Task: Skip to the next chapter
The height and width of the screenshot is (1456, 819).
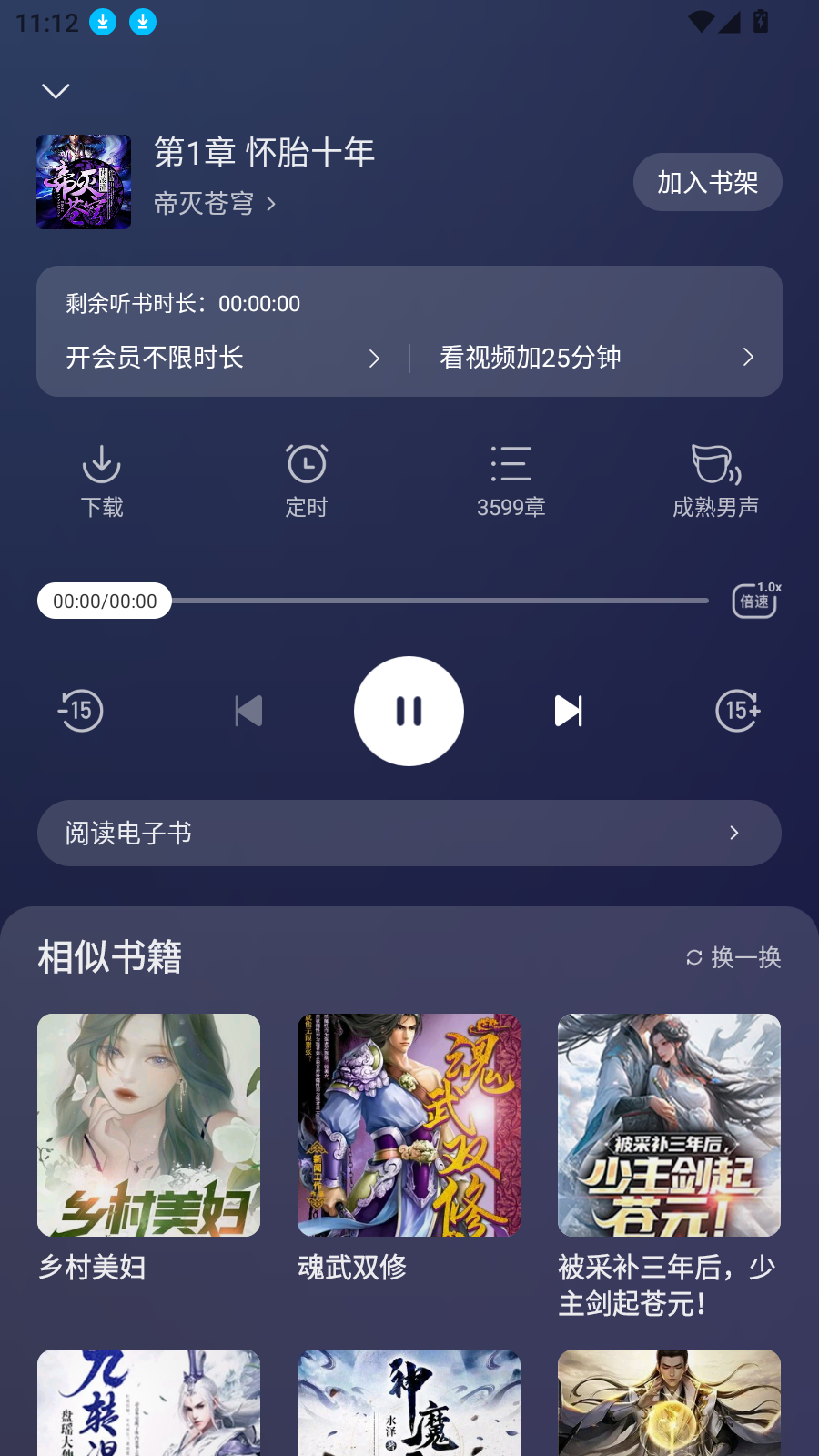Action: click(569, 711)
